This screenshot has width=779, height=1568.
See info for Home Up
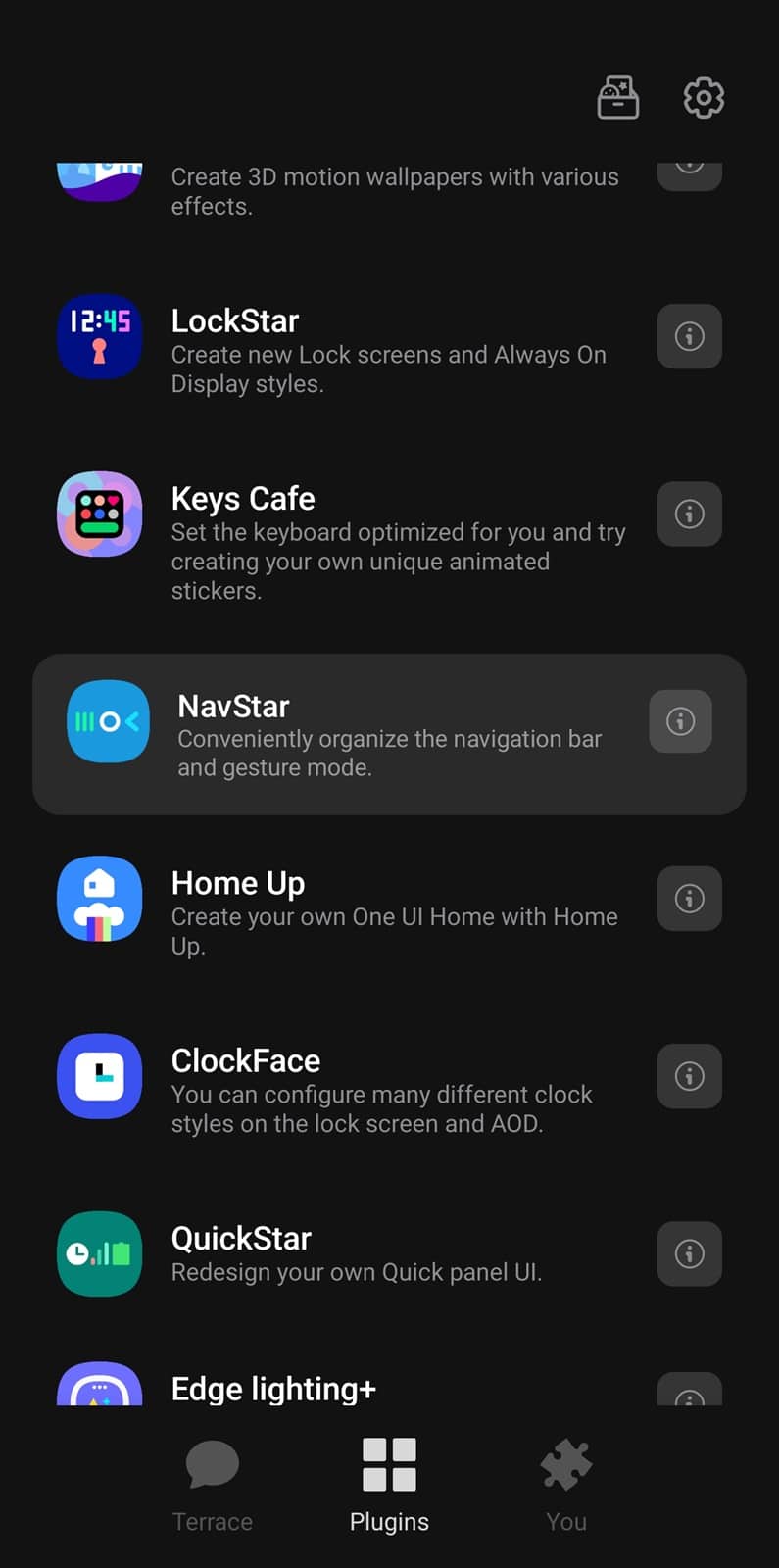[x=689, y=898]
